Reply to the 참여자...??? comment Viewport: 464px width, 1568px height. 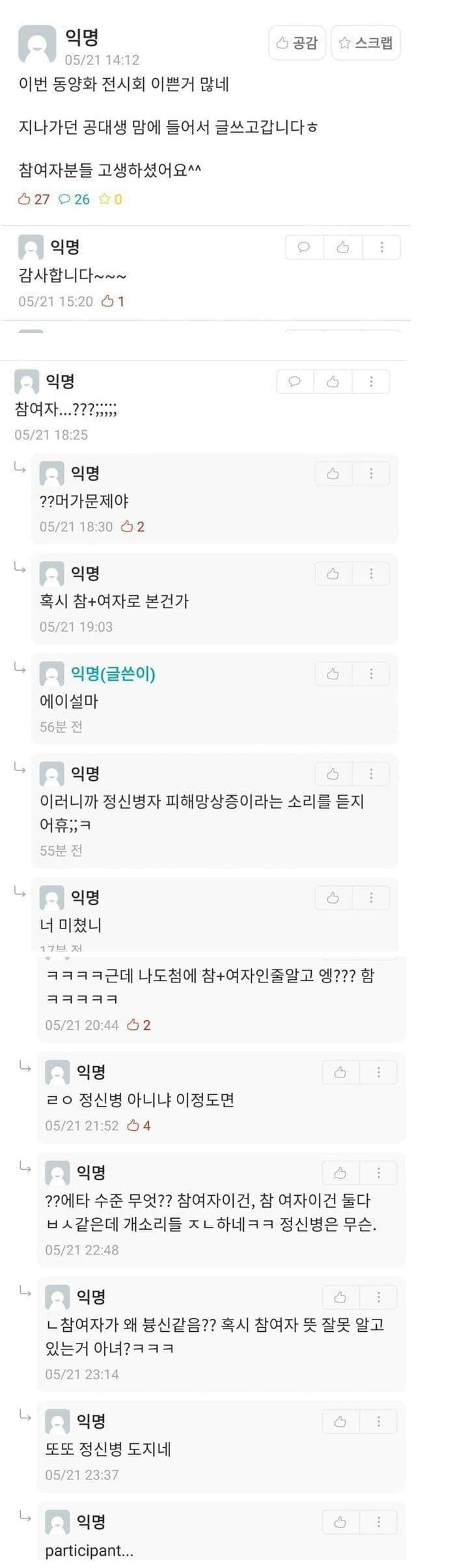[295, 382]
